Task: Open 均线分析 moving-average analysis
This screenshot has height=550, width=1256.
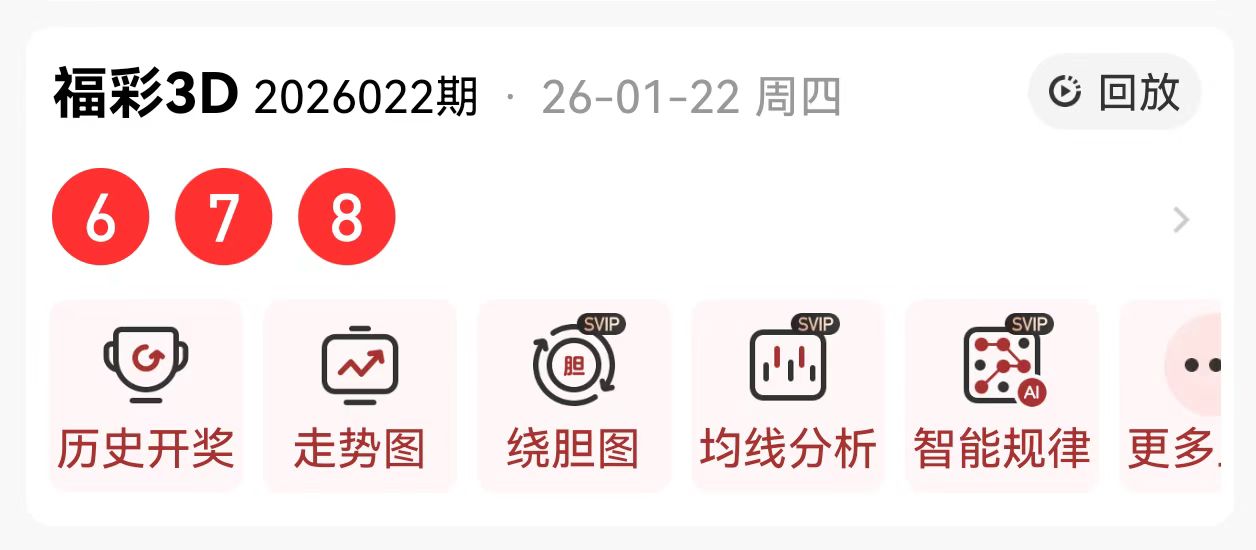Action: click(788, 397)
